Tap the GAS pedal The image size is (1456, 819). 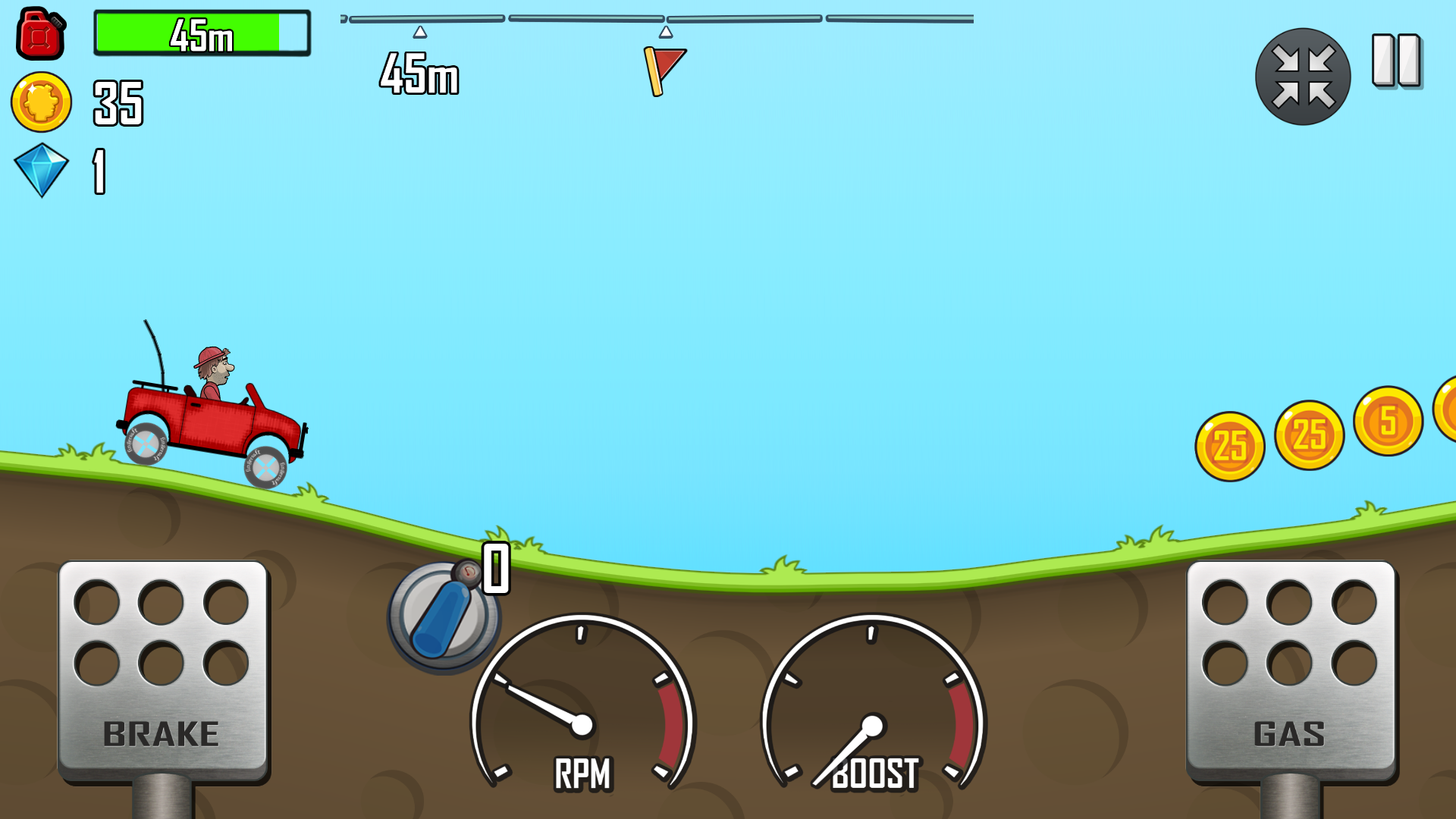1291,671
